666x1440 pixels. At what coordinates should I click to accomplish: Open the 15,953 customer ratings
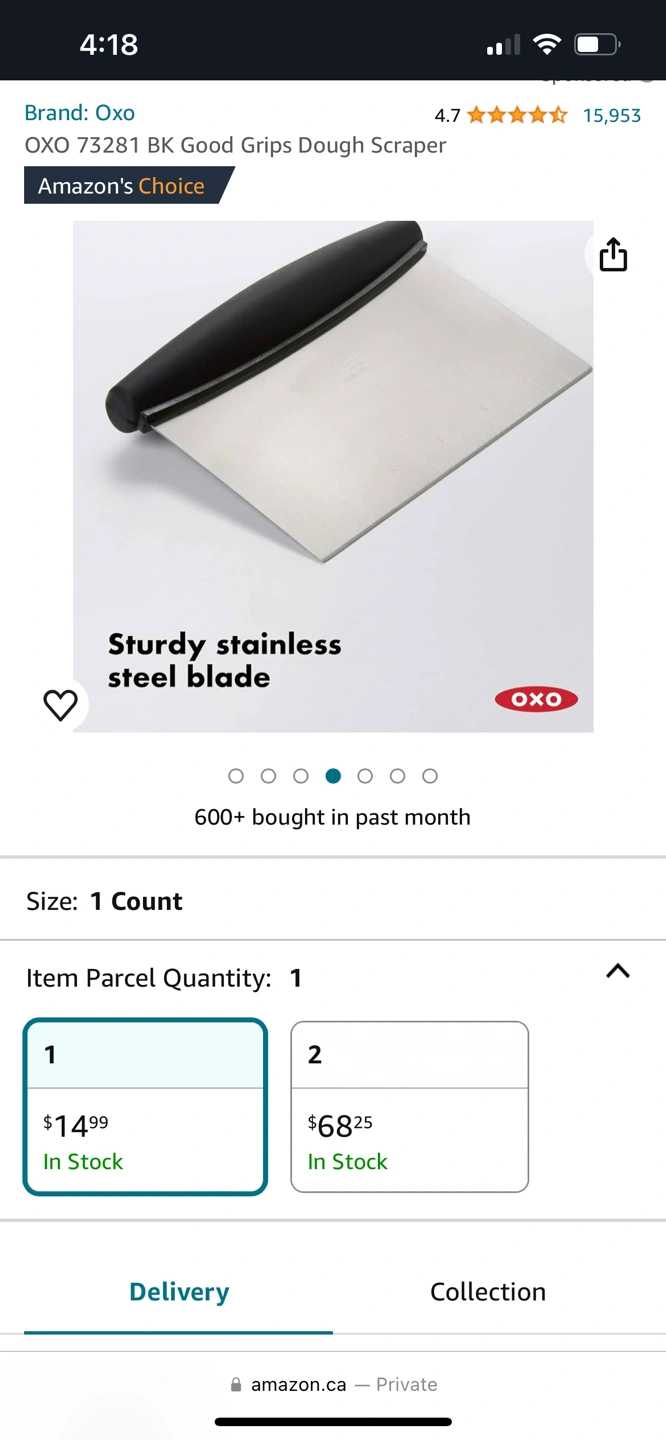click(611, 115)
